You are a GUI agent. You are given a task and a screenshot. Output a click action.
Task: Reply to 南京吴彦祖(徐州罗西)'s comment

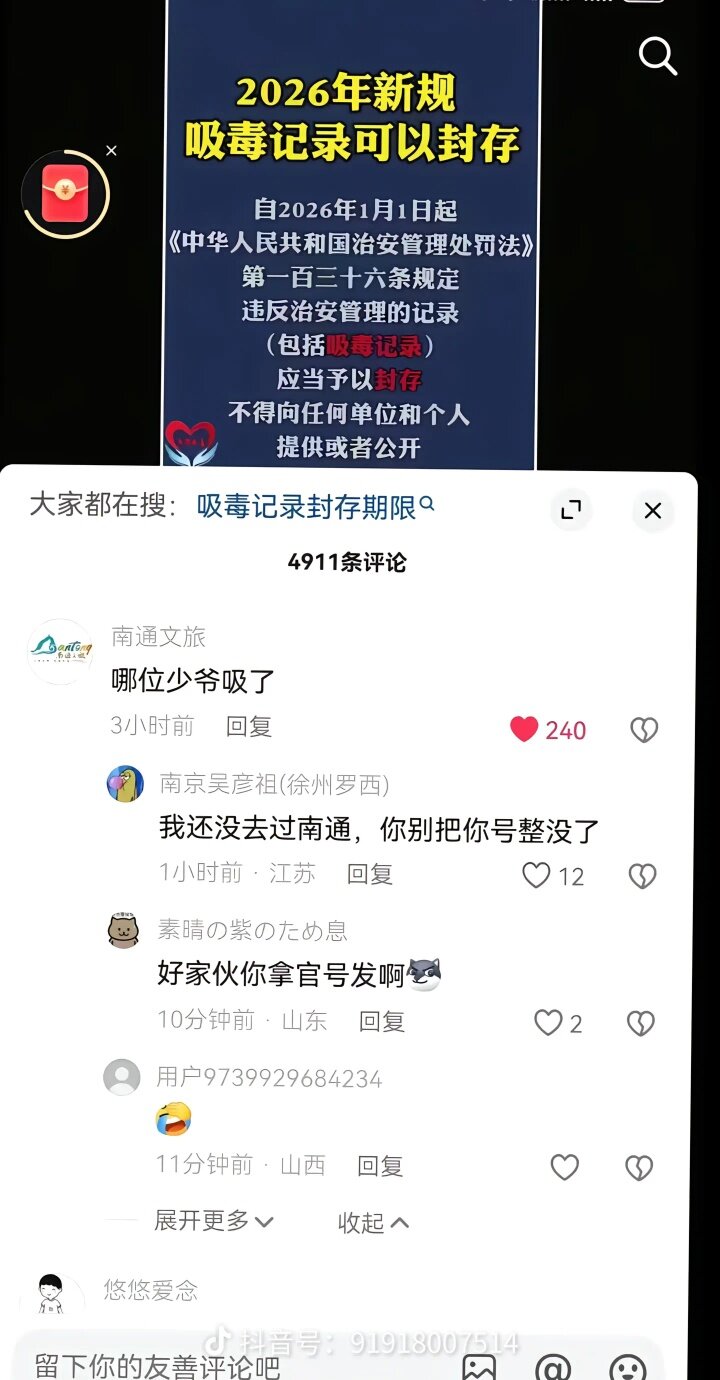pyautogui.click(x=370, y=873)
